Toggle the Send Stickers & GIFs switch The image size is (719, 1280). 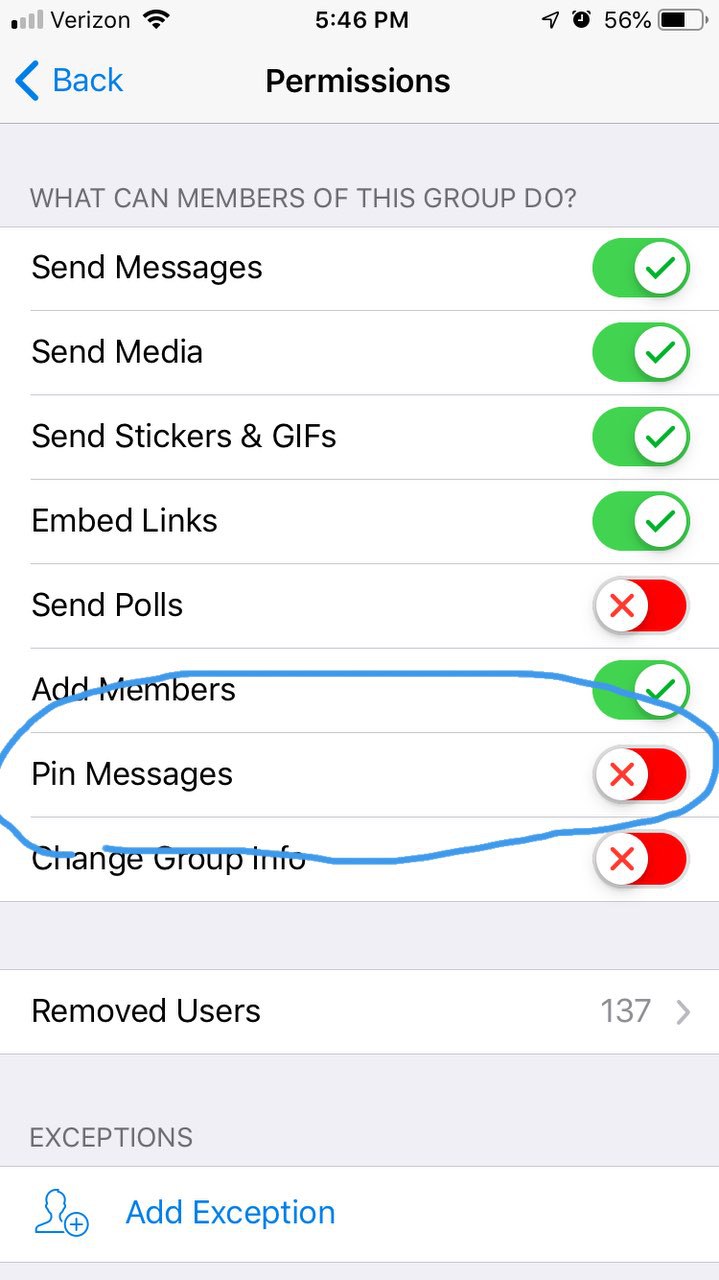point(641,436)
